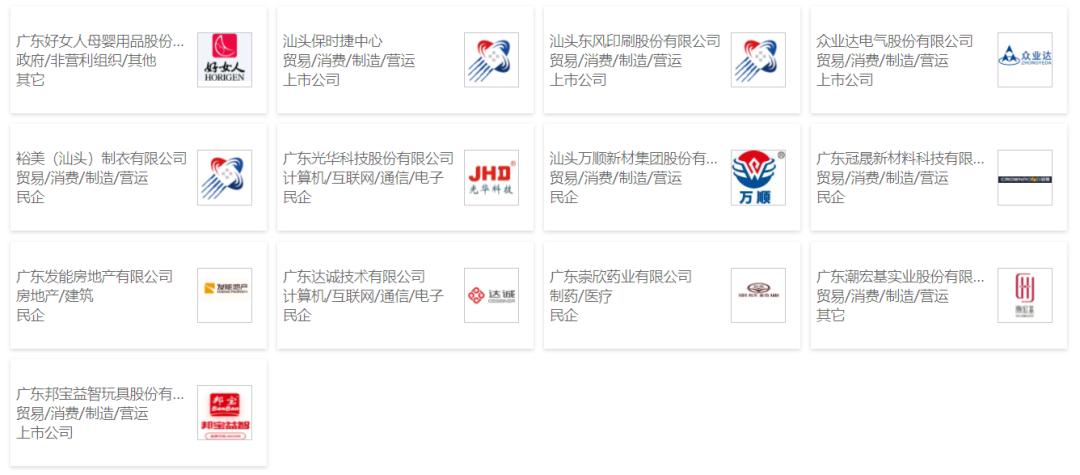View the 广东冠晟新材料科技 card
The image size is (1080, 475).
coord(937,178)
